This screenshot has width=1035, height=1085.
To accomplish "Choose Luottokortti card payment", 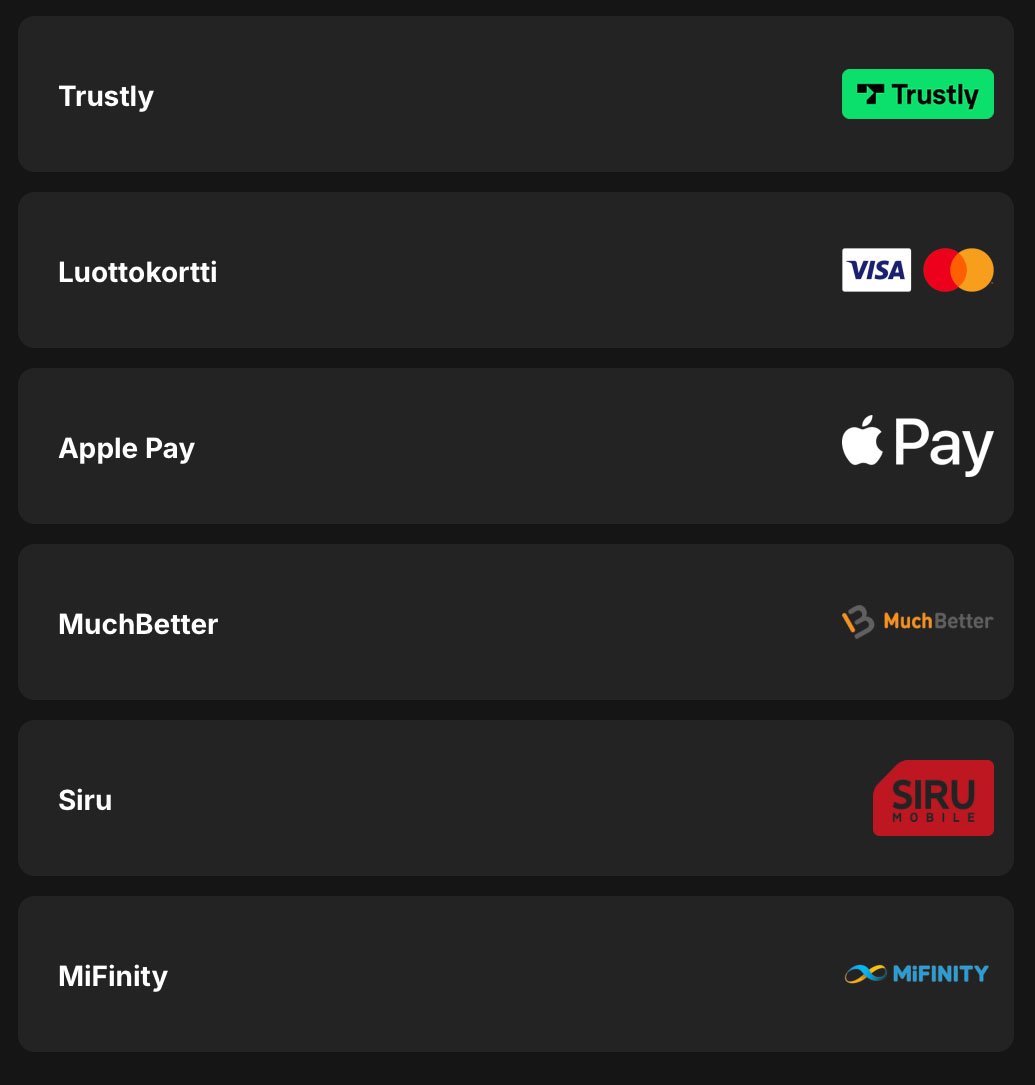I will point(516,271).
